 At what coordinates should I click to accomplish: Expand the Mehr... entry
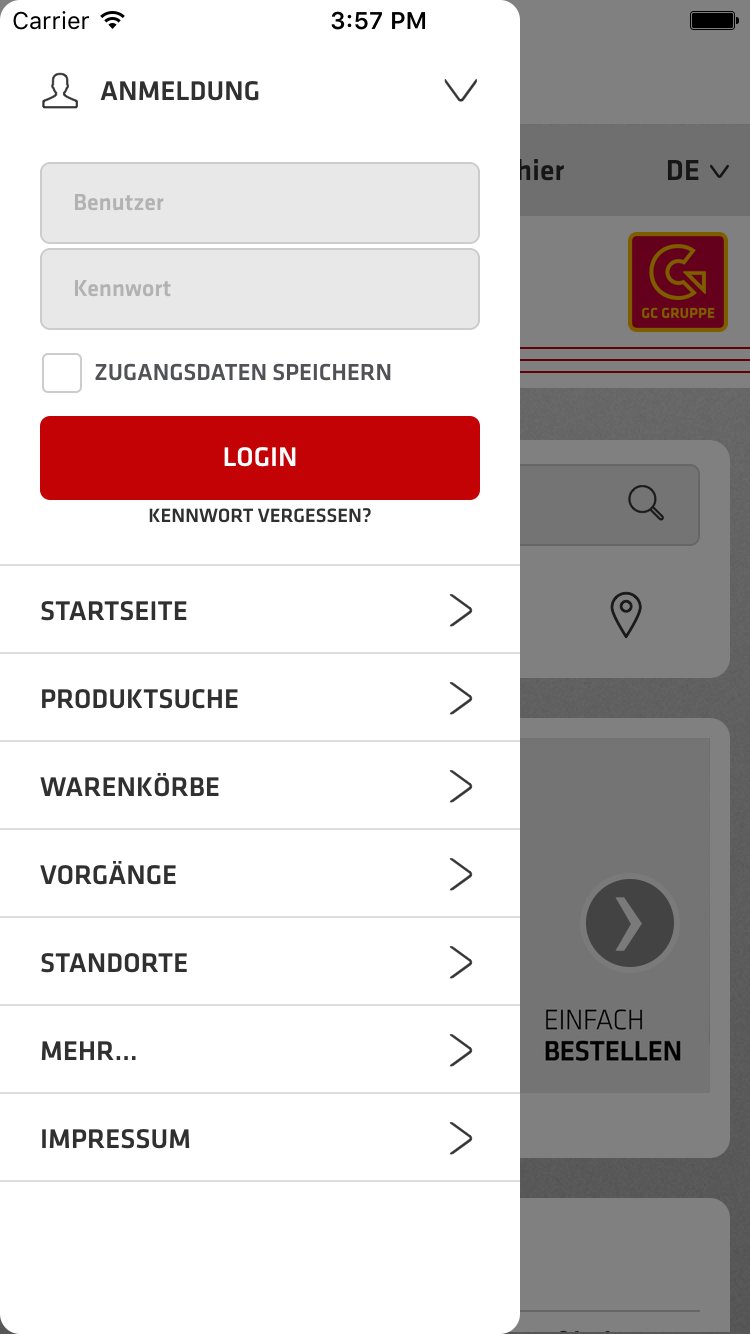[259, 1050]
